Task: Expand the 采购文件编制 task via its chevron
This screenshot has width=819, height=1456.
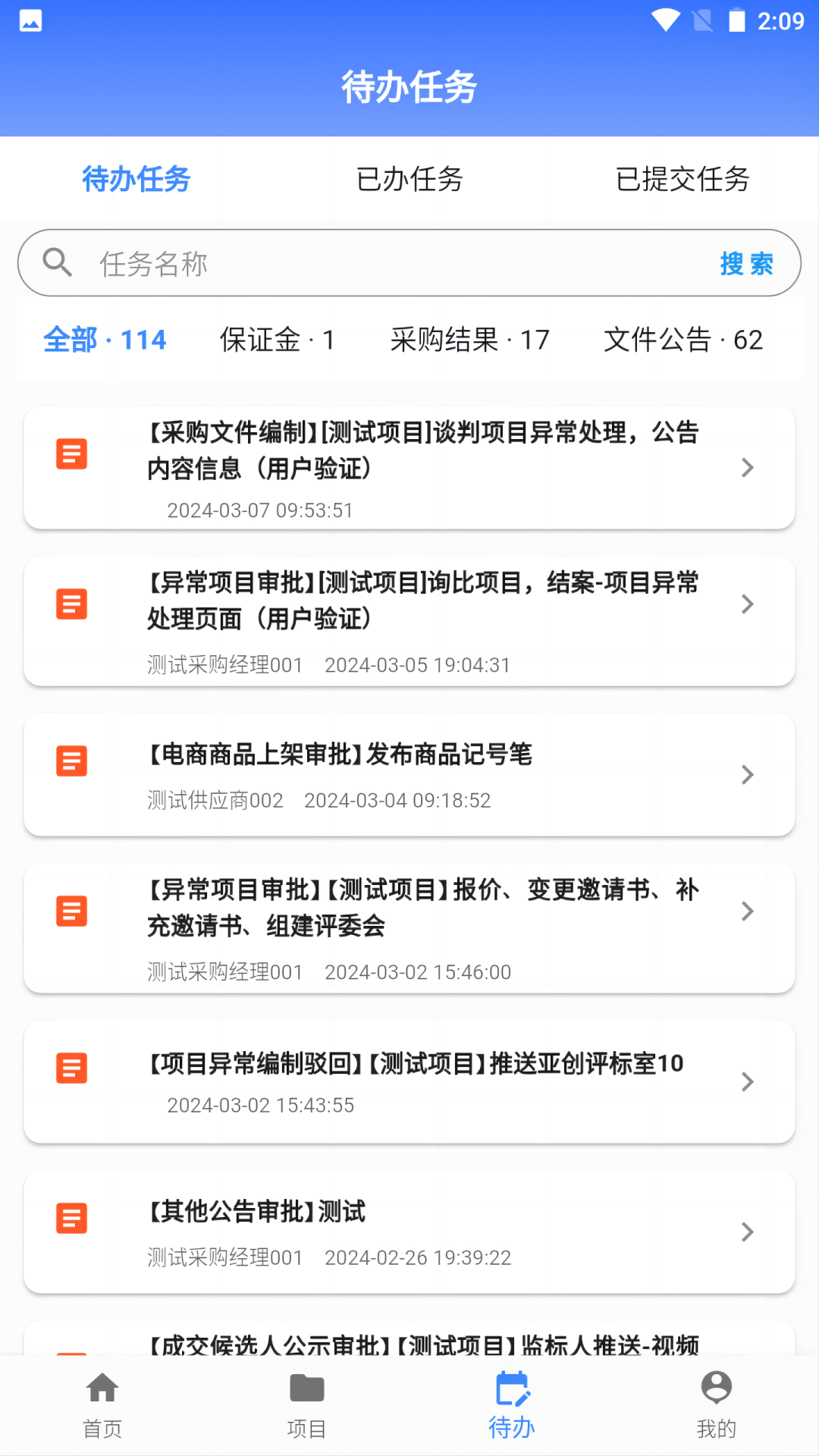Action: tap(748, 468)
